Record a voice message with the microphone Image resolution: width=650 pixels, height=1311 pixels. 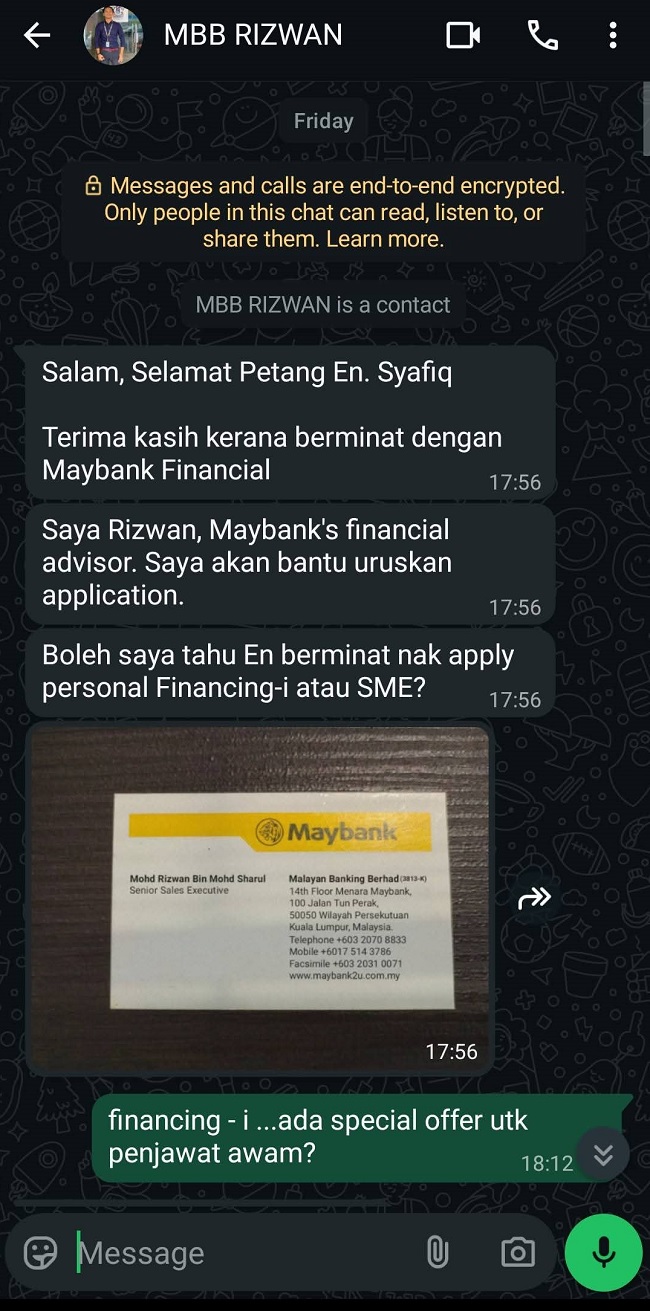point(603,1252)
